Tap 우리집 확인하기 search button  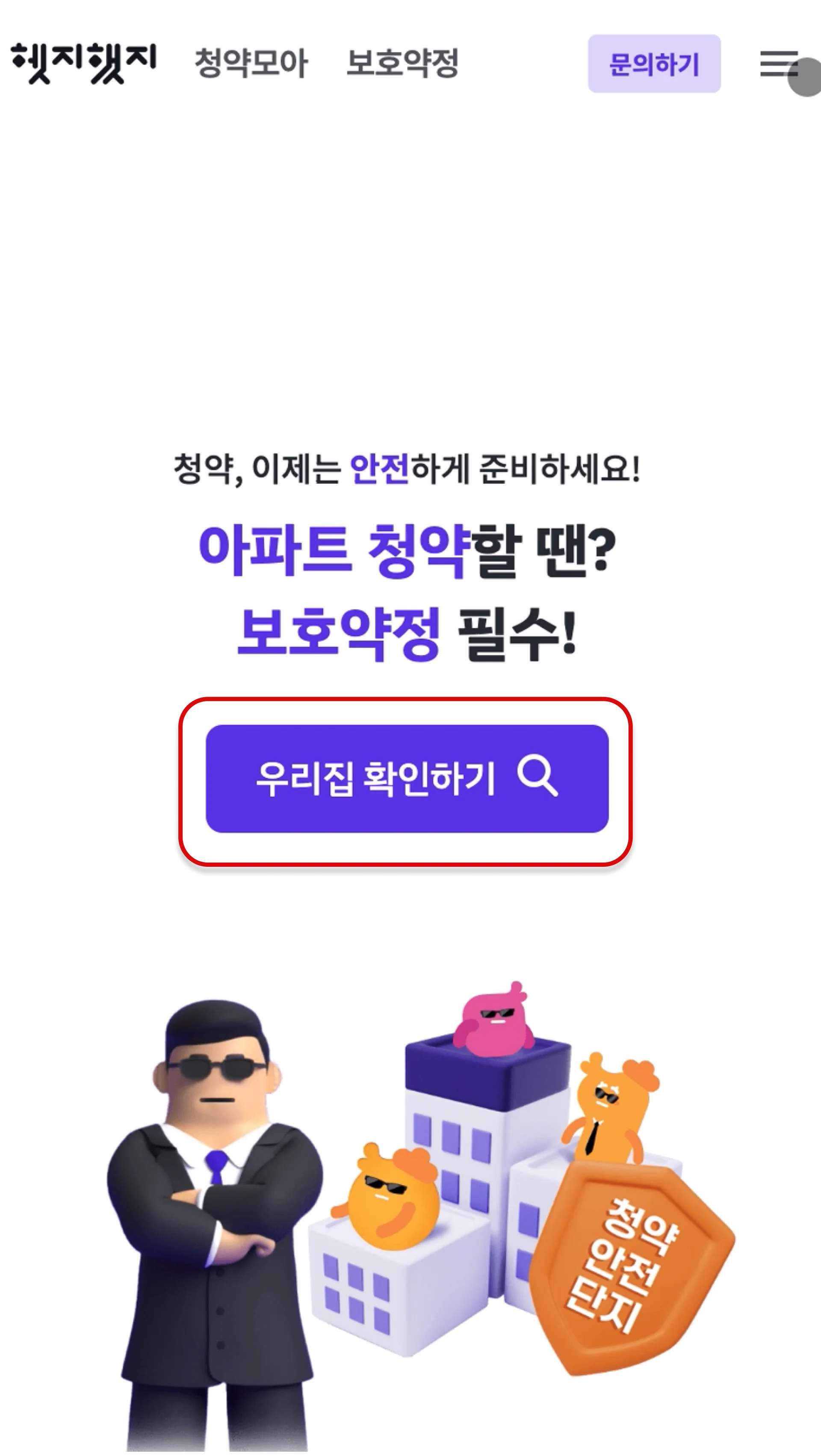click(407, 778)
